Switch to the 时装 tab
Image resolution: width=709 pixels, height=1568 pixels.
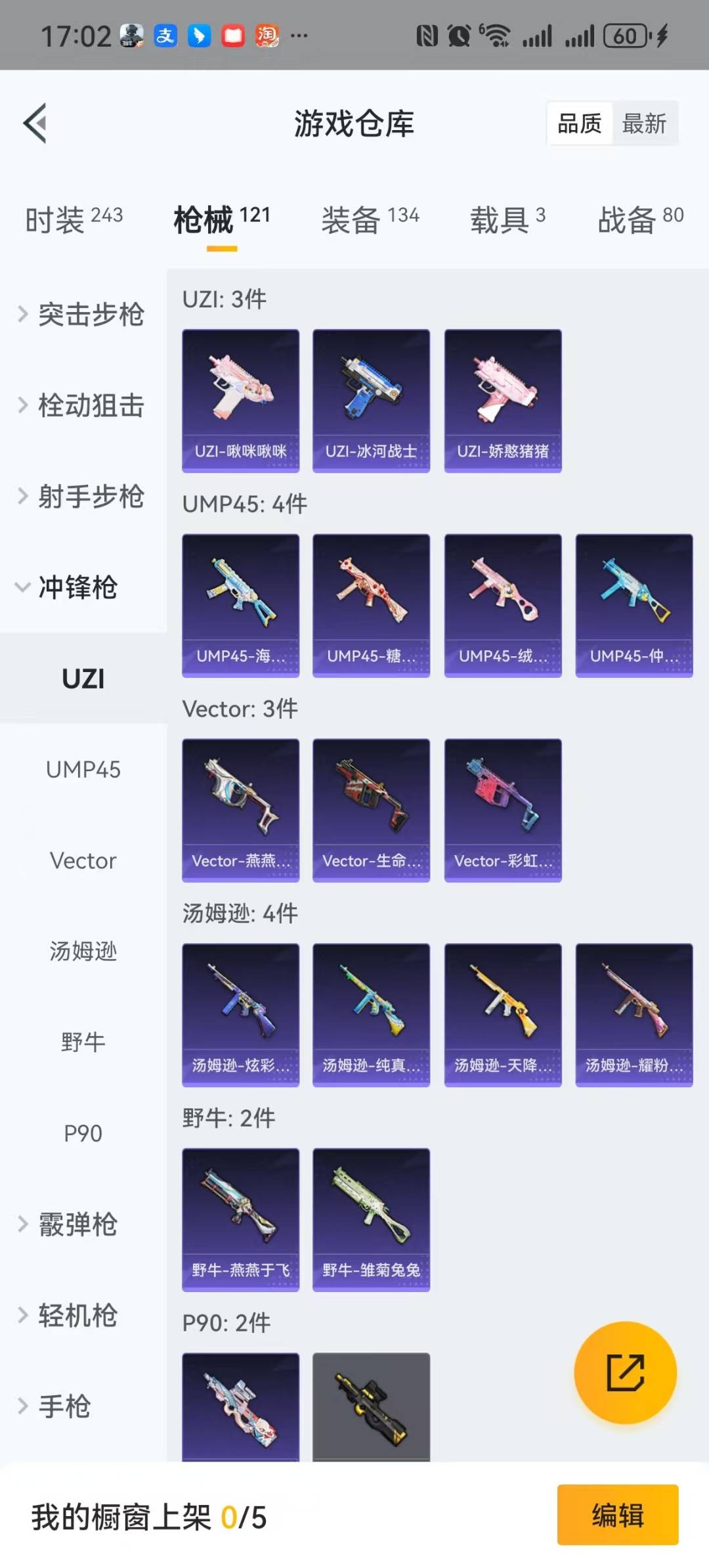tap(74, 219)
